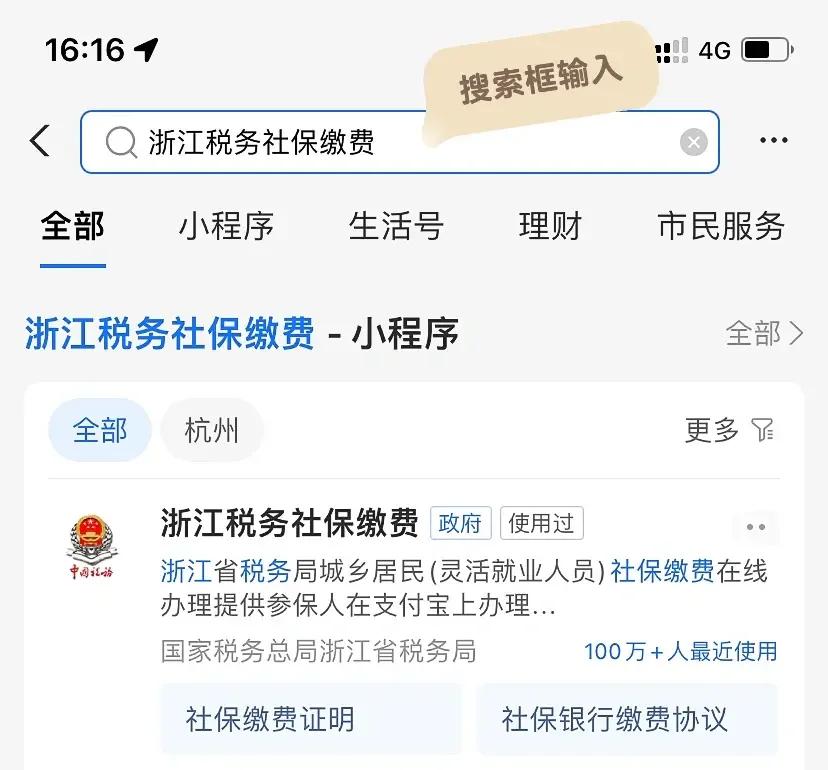
Task: Clear the search text
Action: (693, 143)
